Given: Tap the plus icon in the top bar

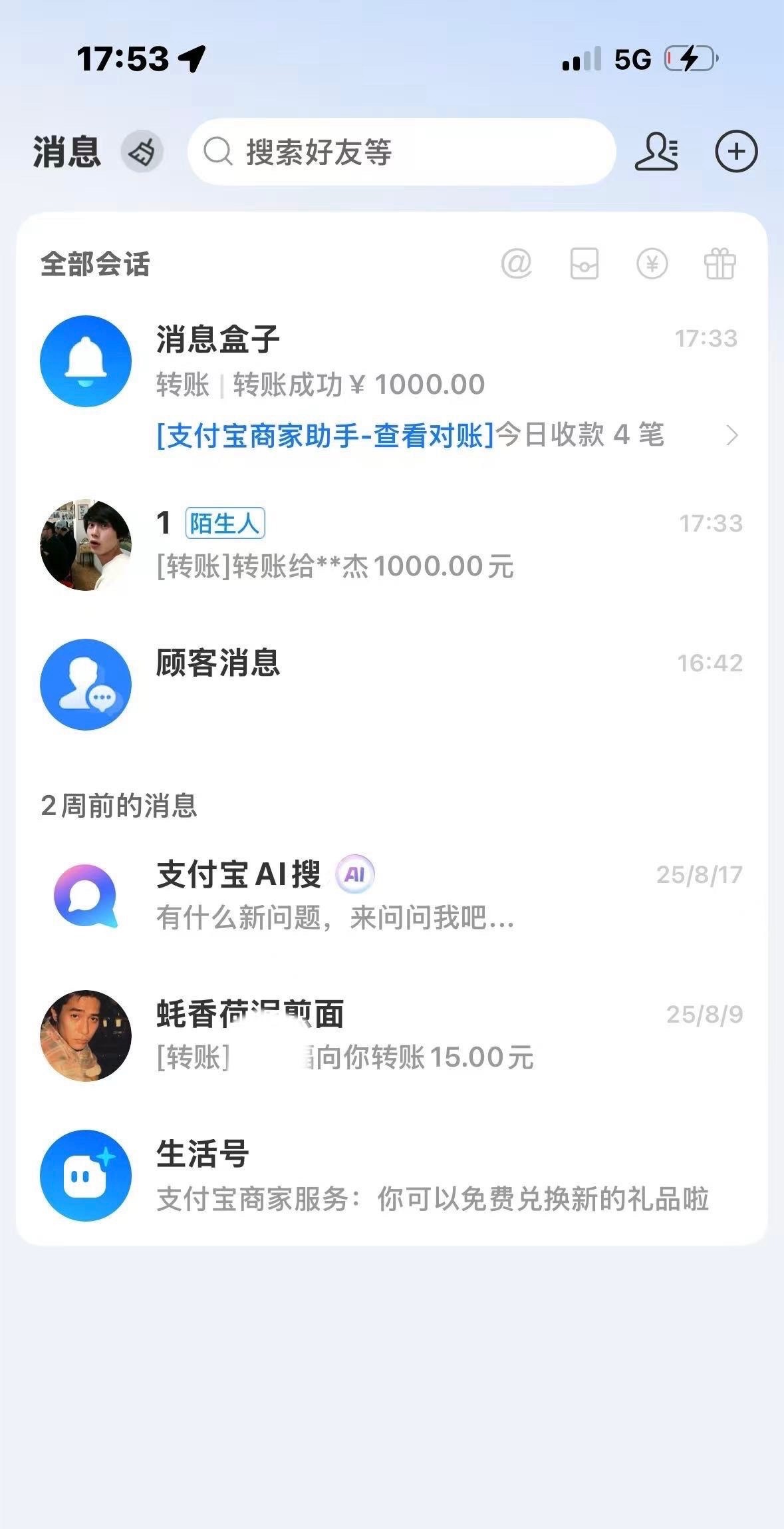Looking at the screenshot, I should pyautogui.click(x=735, y=152).
